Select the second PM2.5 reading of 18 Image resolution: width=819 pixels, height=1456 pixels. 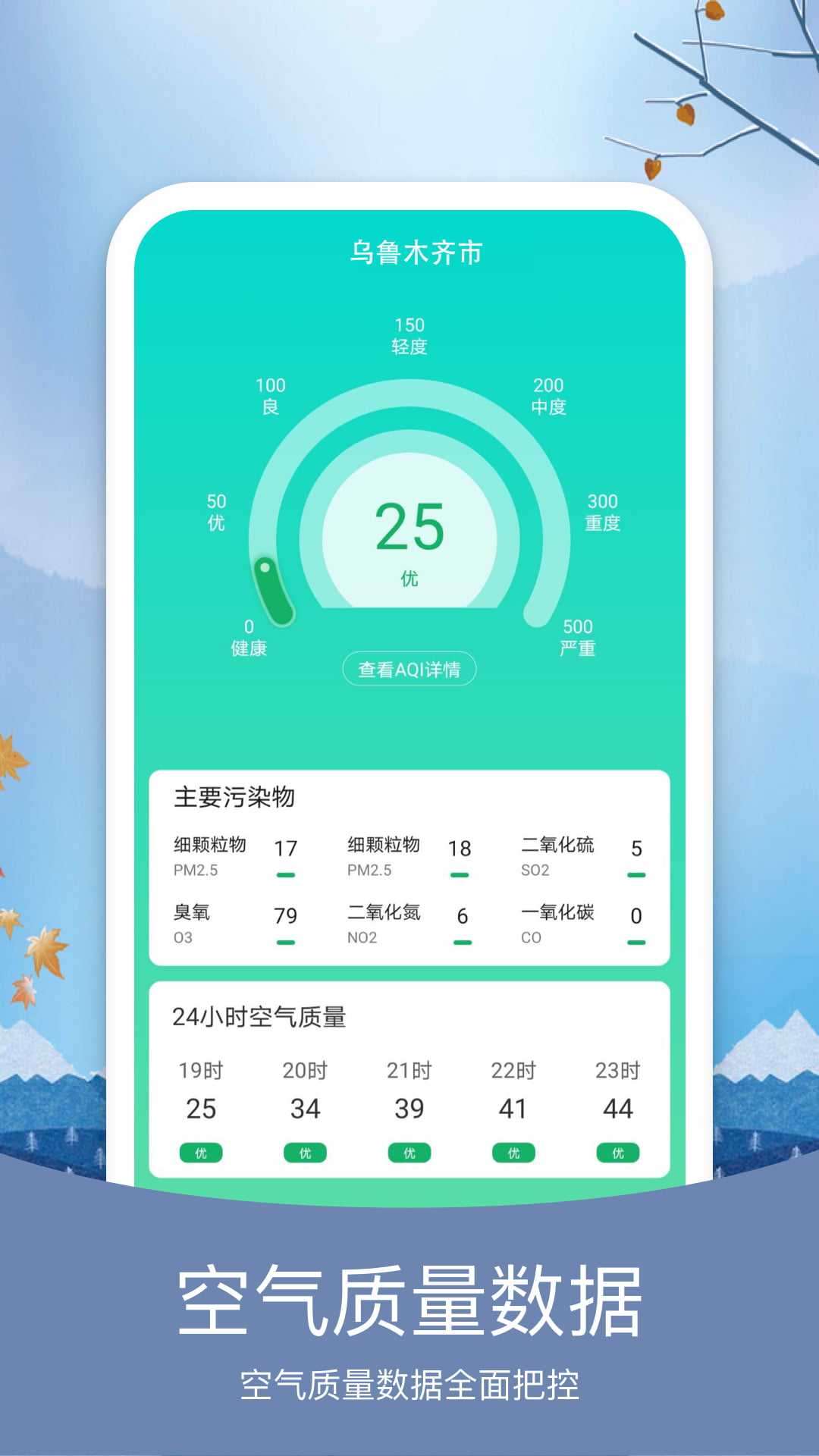point(409,855)
